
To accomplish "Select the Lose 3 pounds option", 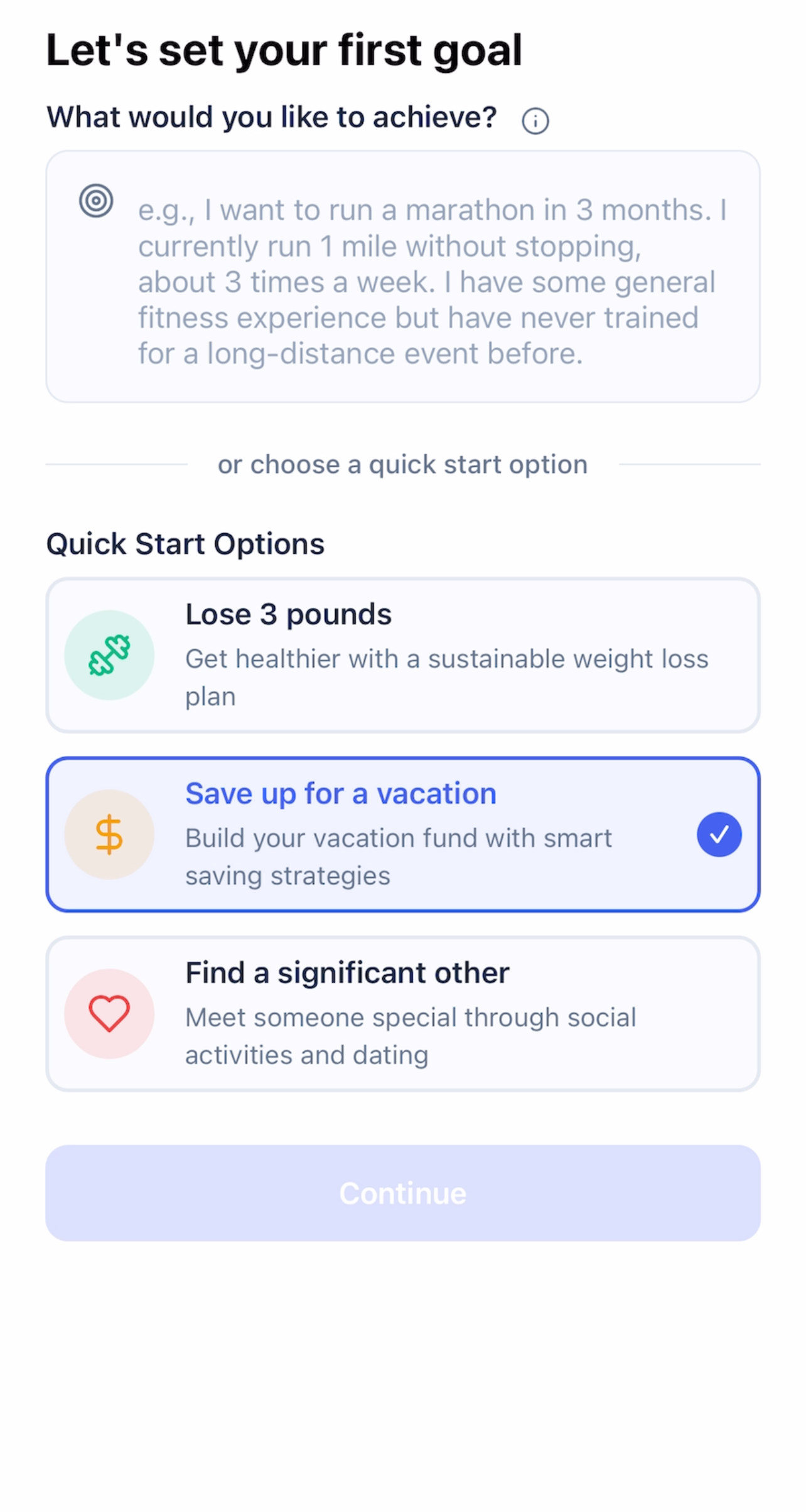I will pos(403,655).
